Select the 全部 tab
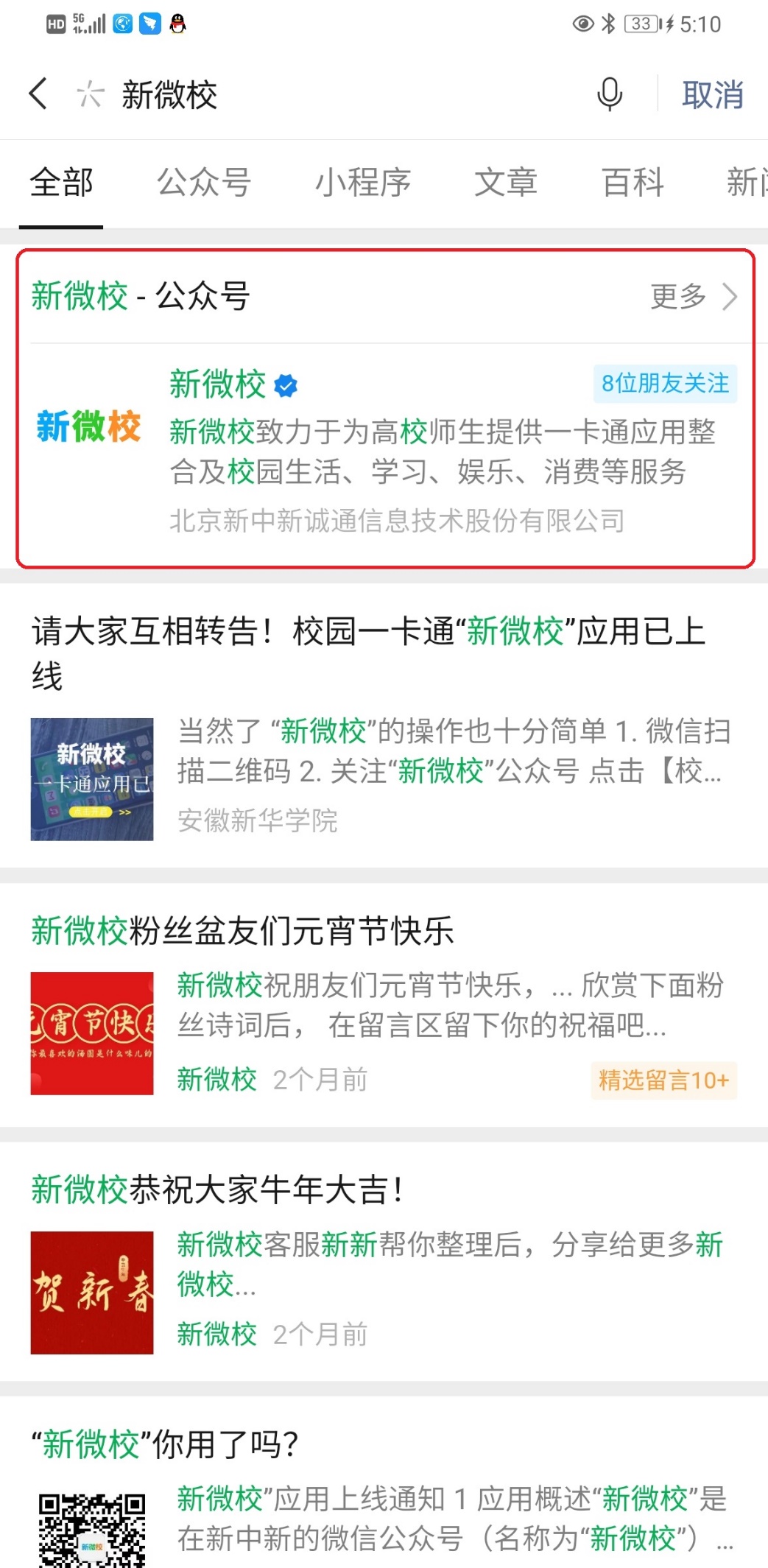768x1568 pixels. pyautogui.click(x=61, y=182)
